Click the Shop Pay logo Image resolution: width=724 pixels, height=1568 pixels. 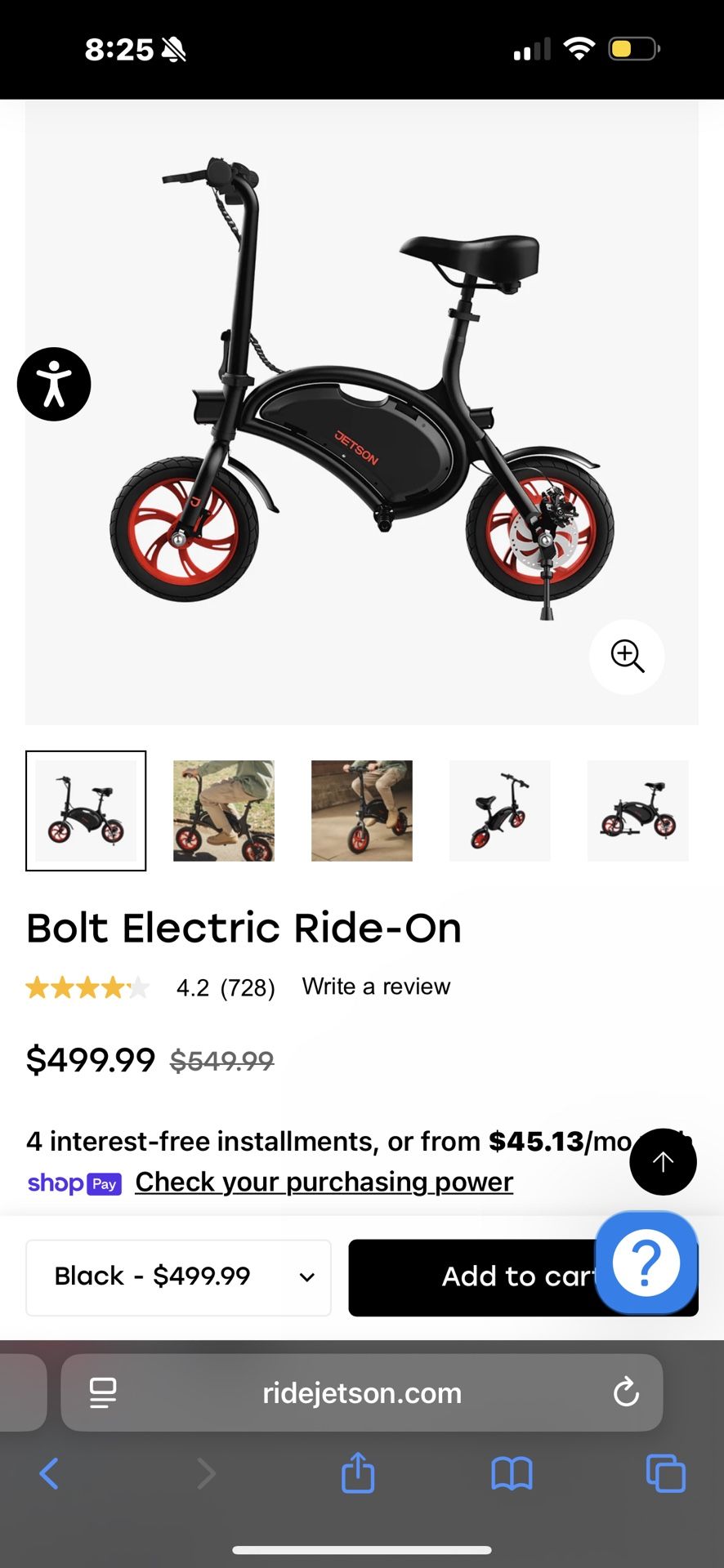click(74, 1183)
